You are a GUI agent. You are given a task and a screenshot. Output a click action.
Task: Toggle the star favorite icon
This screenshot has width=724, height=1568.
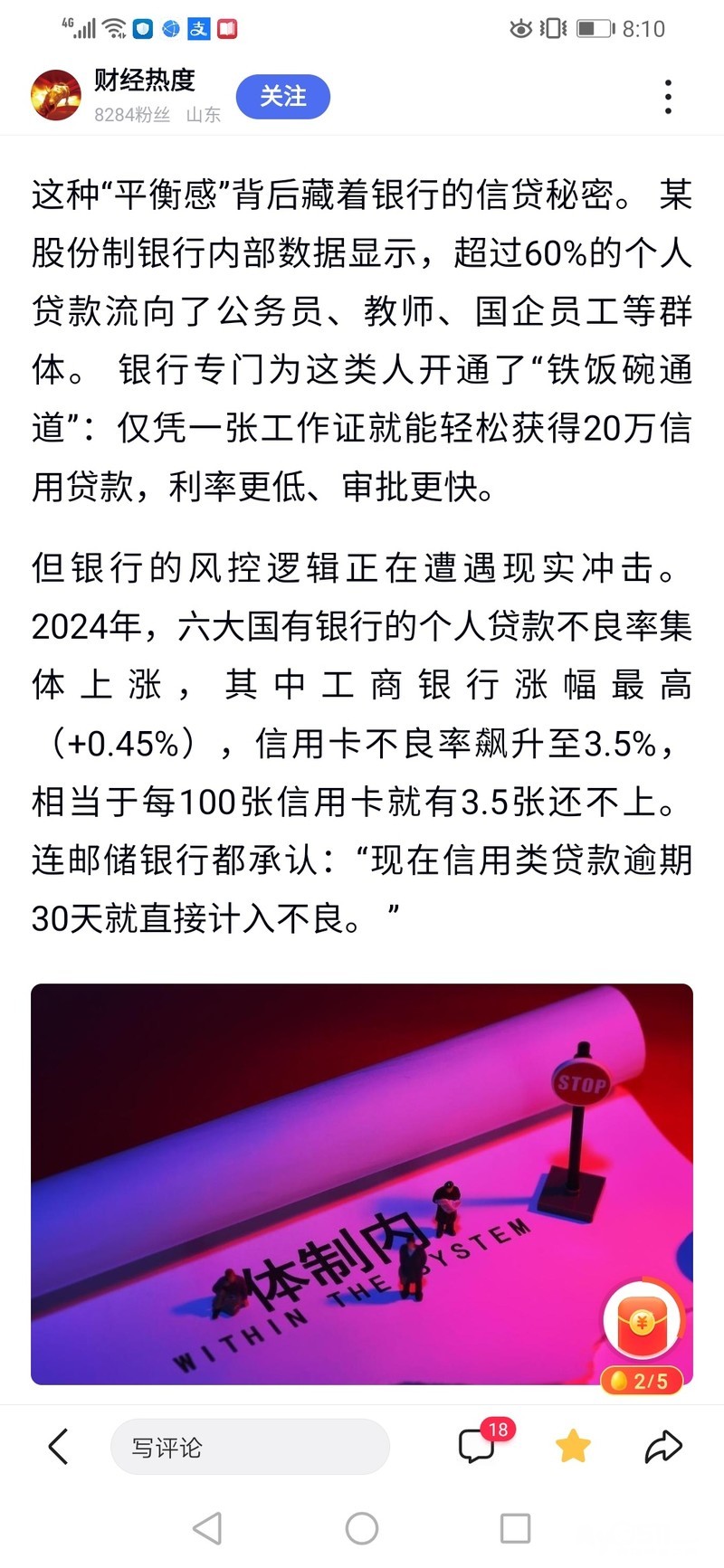tap(573, 1447)
